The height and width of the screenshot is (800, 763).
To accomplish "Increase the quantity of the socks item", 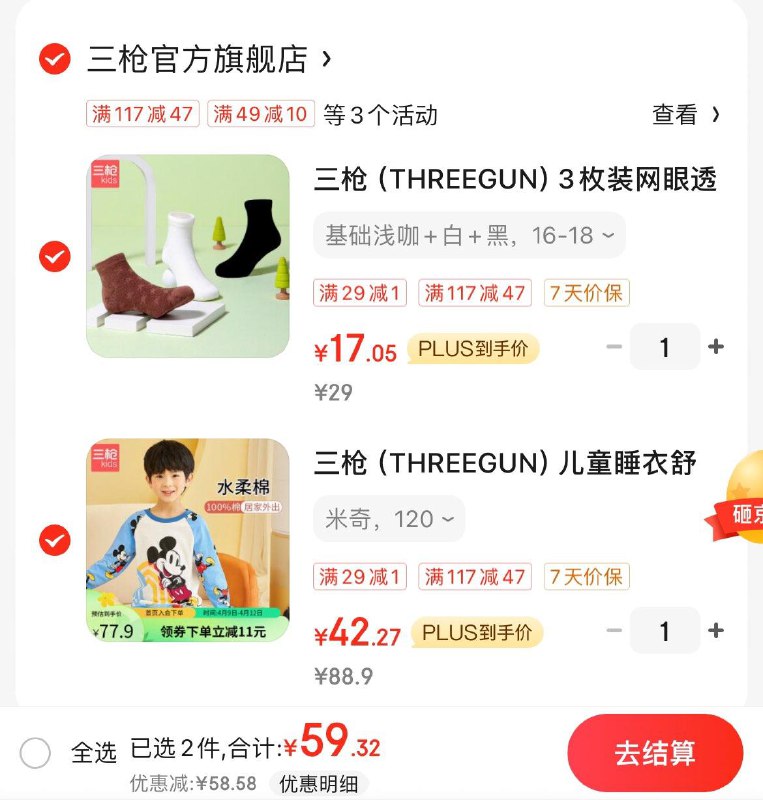I will coord(716,347).
